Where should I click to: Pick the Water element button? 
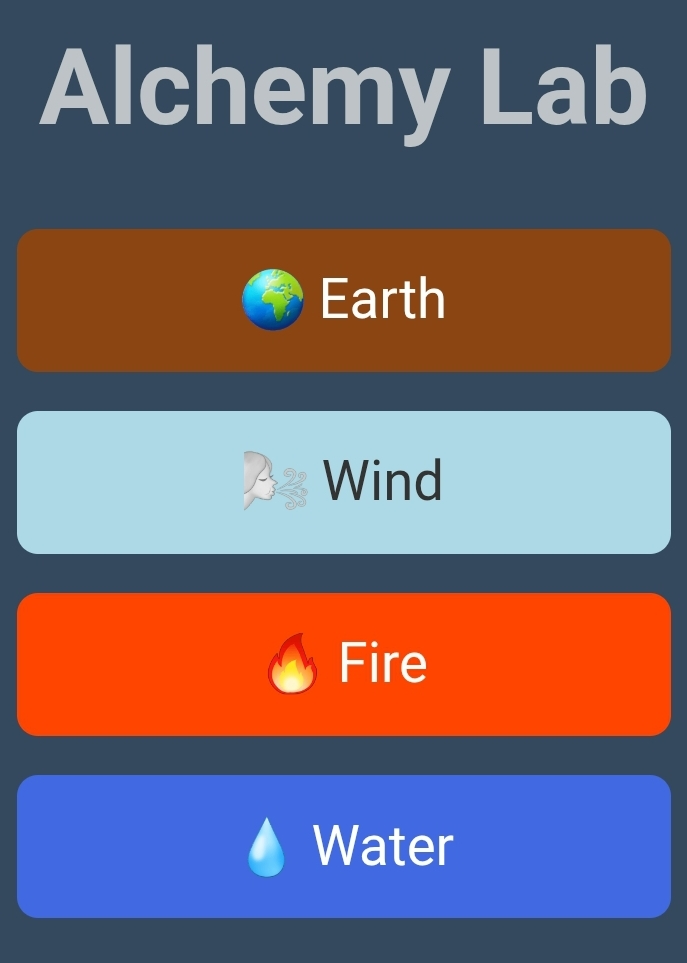click(x=343, y=846)
